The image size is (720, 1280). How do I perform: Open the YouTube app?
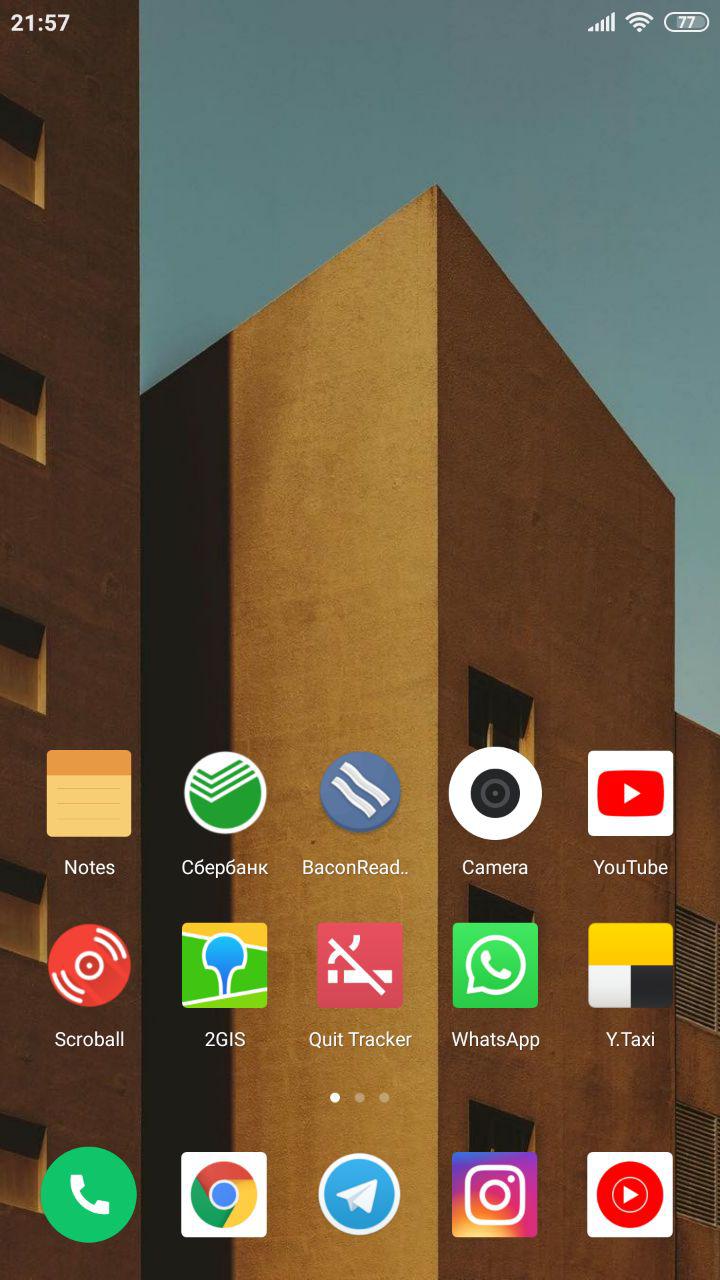630,793
